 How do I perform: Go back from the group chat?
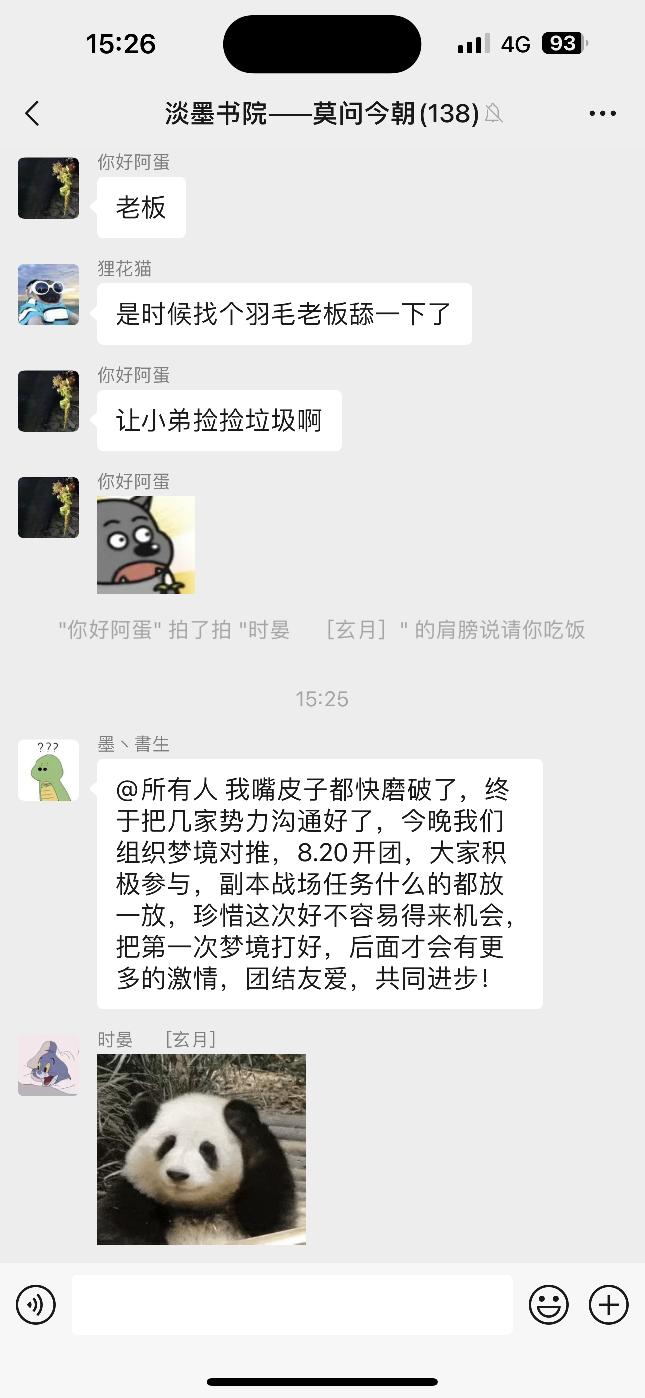(x=32, y=114)
